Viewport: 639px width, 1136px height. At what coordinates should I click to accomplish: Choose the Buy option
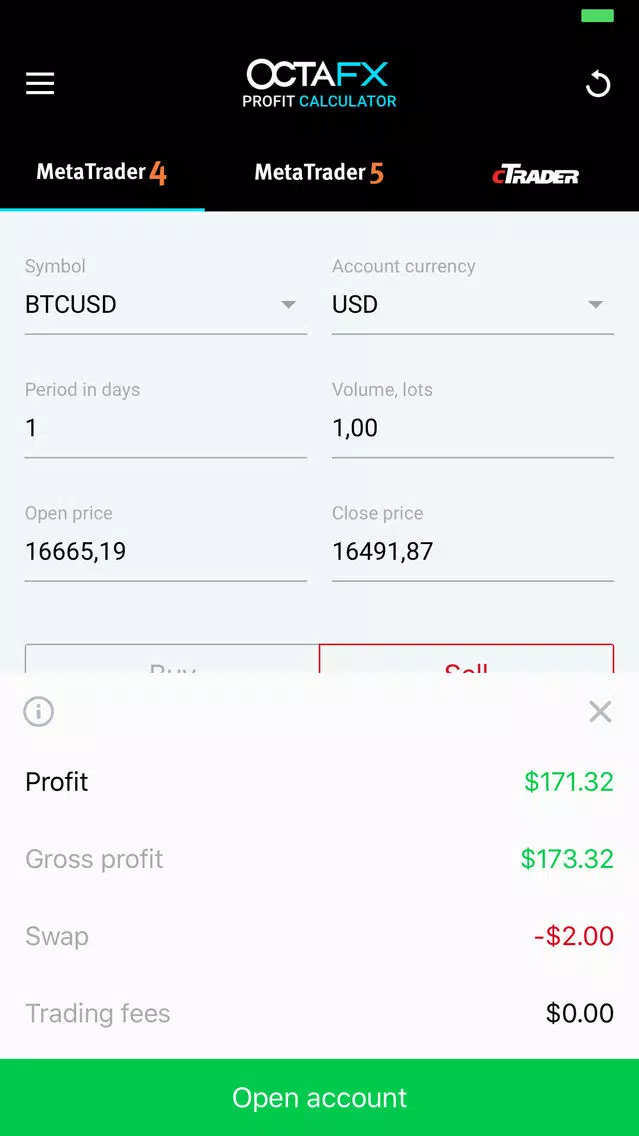(x=172, y=659)
